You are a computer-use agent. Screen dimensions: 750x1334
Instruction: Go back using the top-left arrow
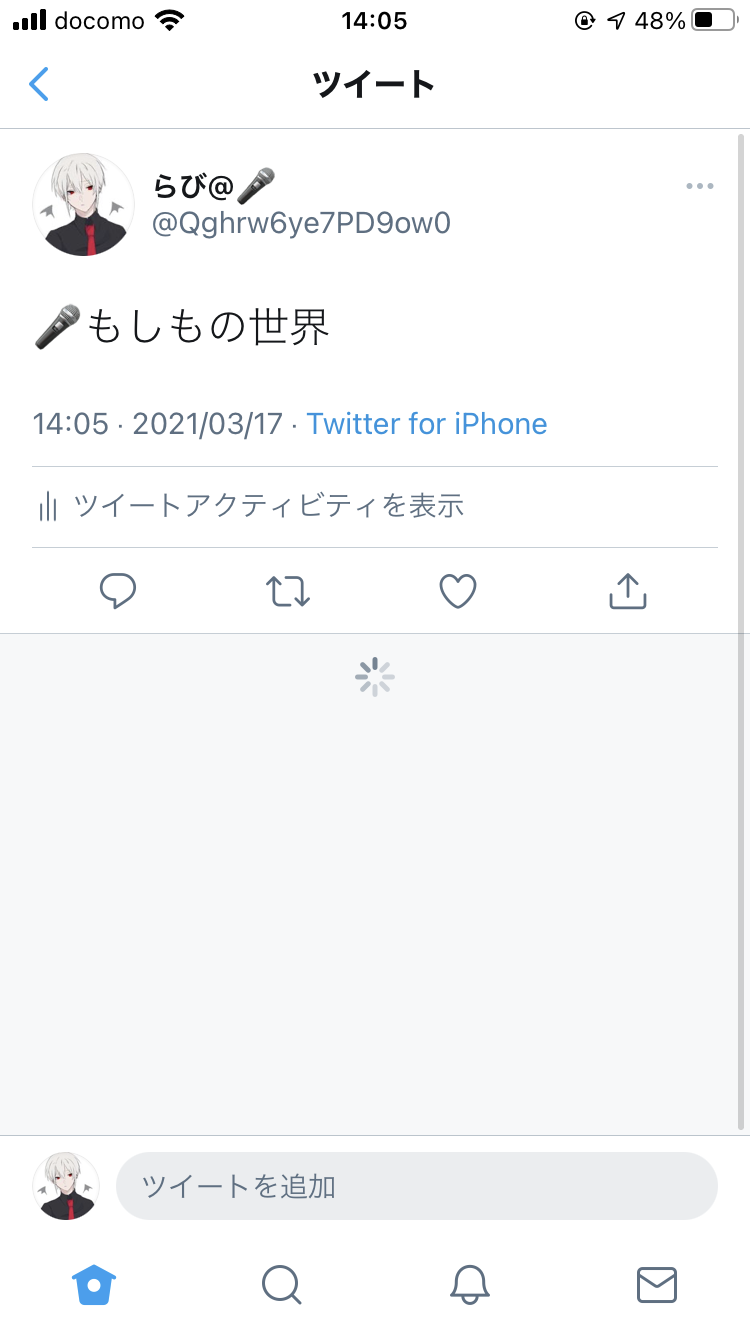tap(39, 85)
